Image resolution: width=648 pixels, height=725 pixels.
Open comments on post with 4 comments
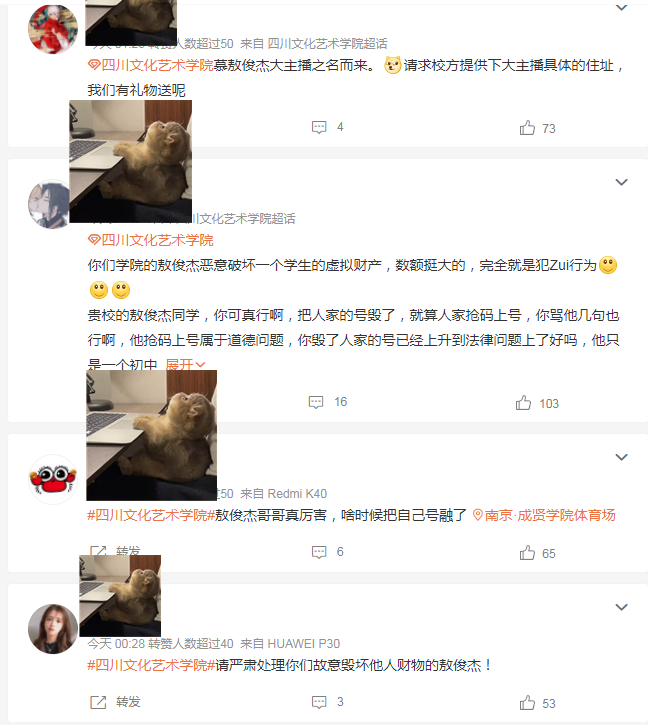[x=327, y=128]
